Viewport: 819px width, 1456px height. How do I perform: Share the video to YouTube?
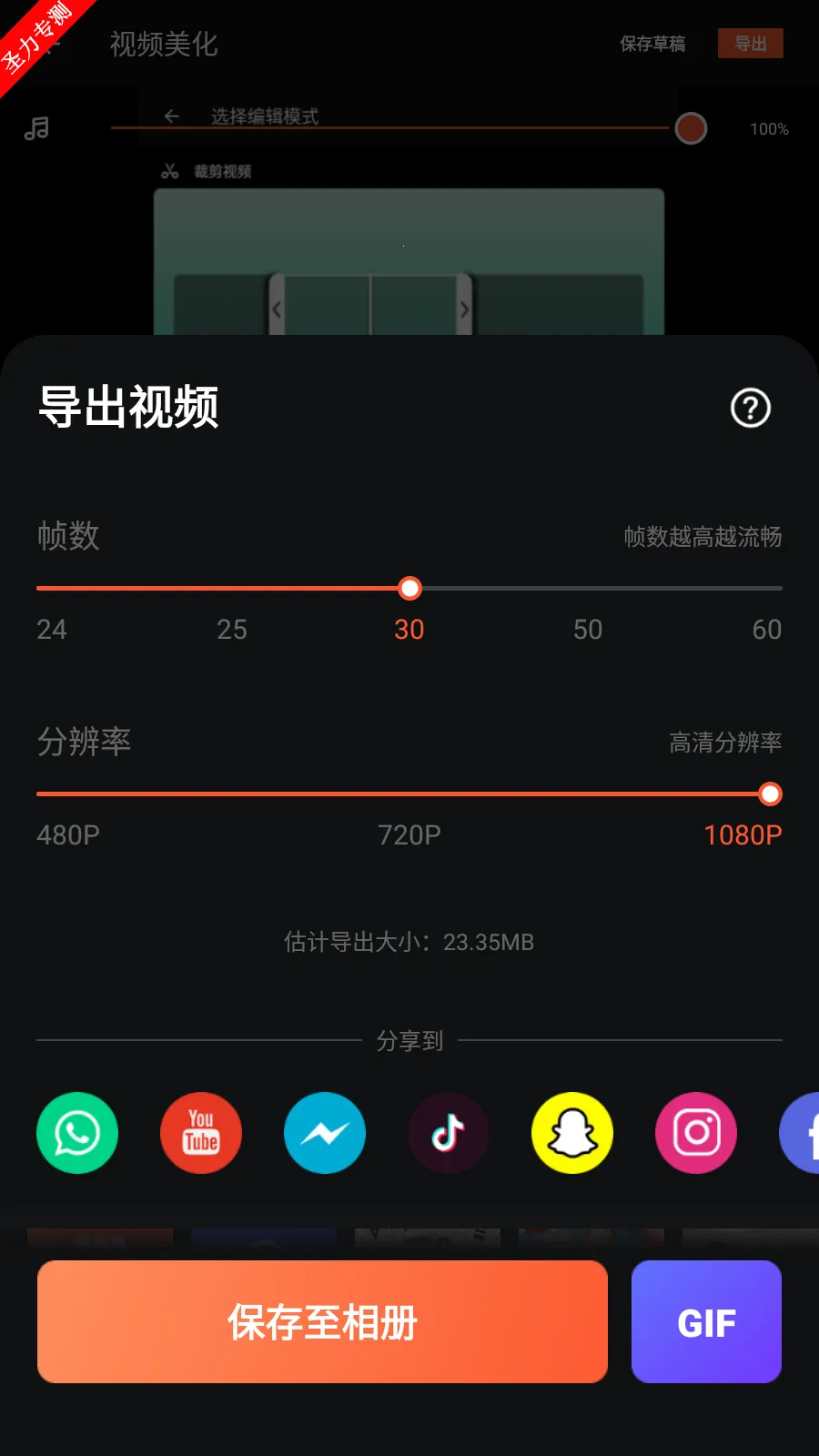coord(200,1133)
